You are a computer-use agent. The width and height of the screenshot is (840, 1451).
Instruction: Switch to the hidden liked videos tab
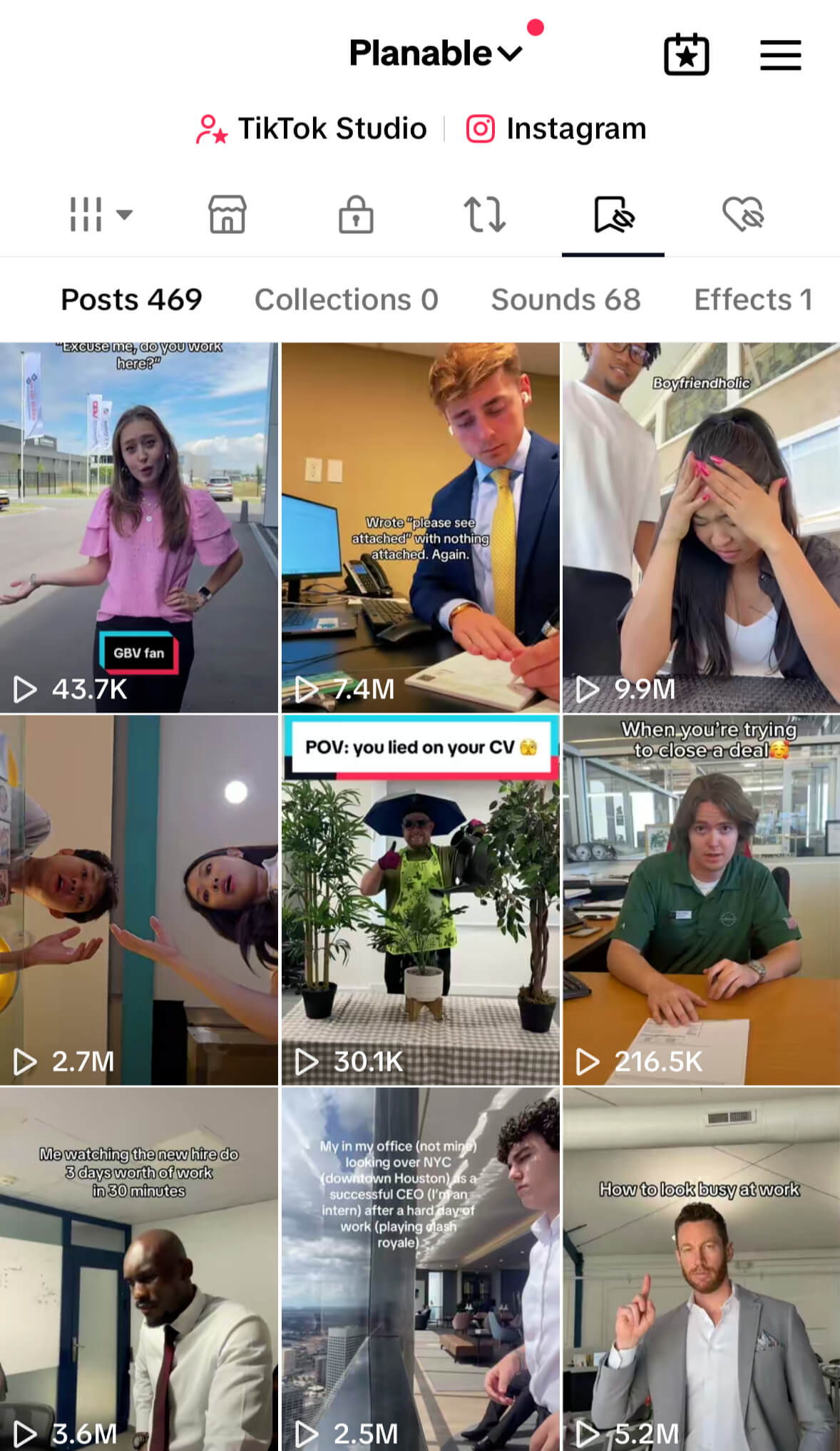pyautogui.click(x=742, y=214)
